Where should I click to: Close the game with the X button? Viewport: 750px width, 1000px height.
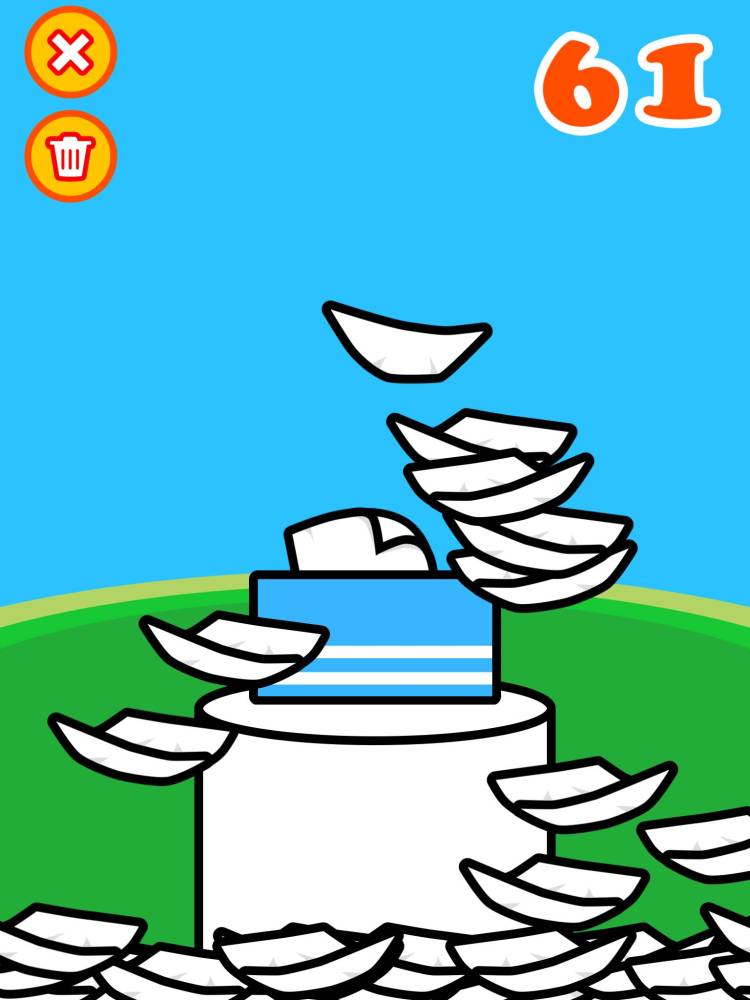[70, 51]
